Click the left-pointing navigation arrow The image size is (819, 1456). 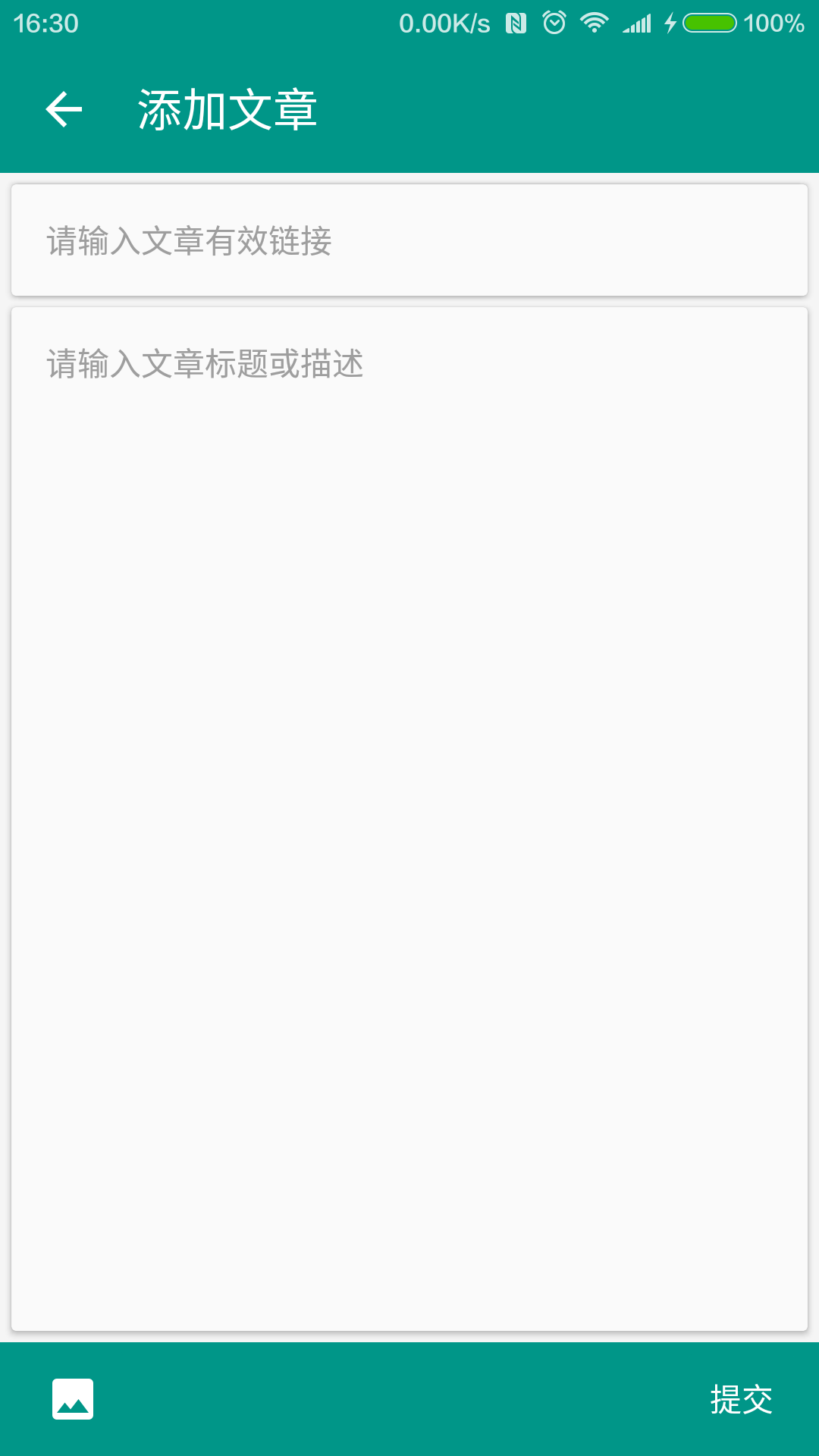(x=64, y=110)
